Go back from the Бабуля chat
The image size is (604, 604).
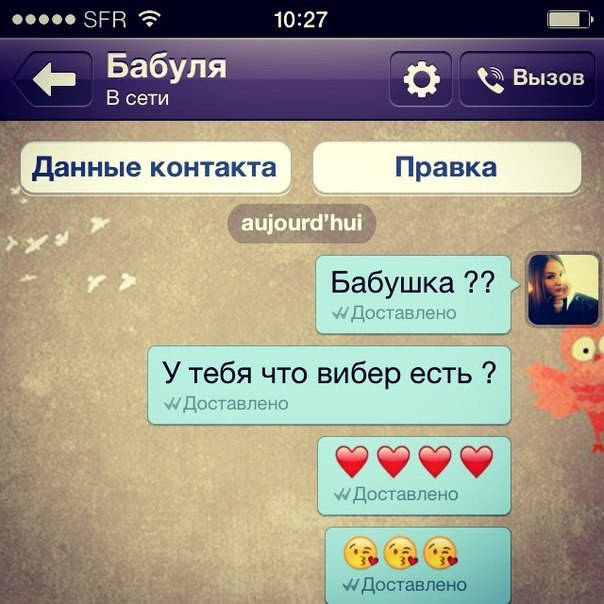[x=48, y=80]
